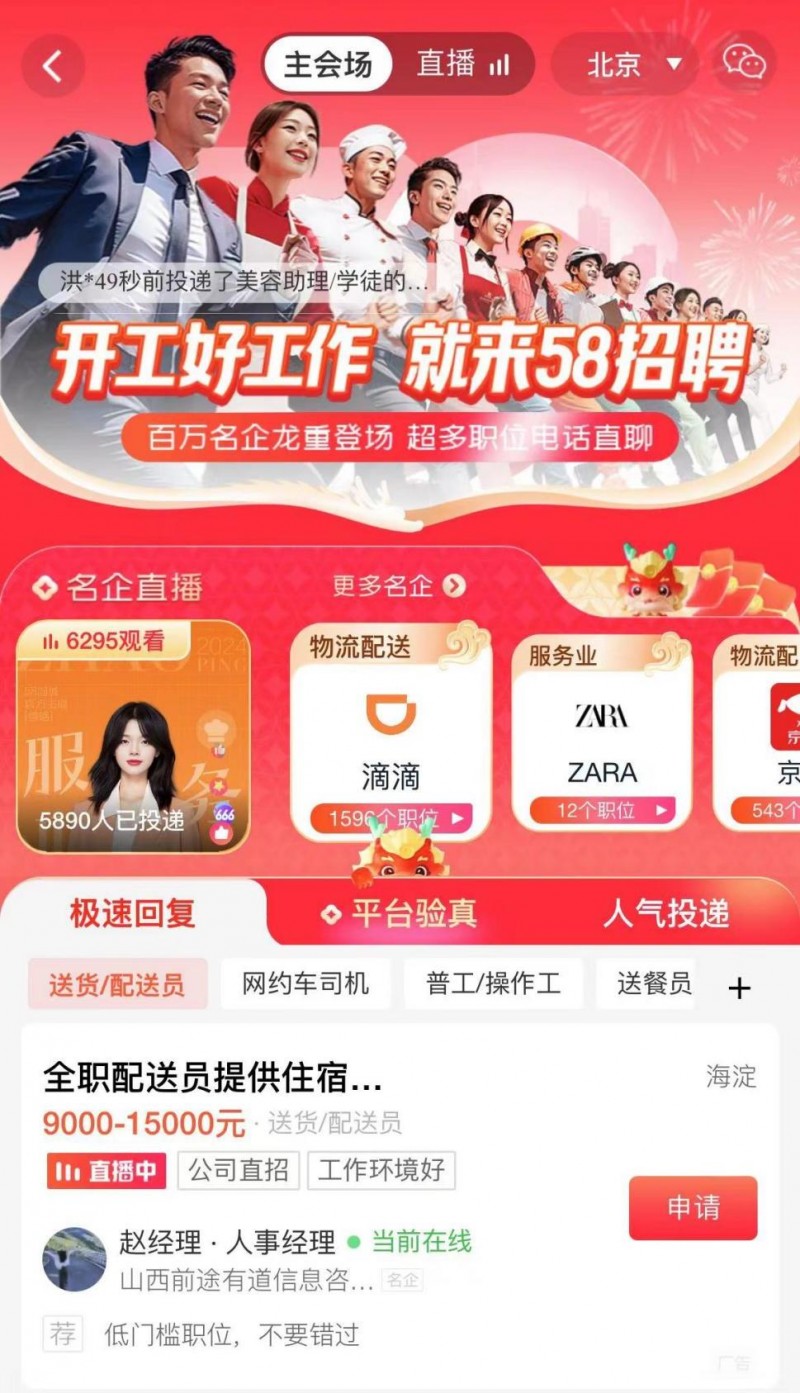Select the 主会场 tab

click(328, 65)
